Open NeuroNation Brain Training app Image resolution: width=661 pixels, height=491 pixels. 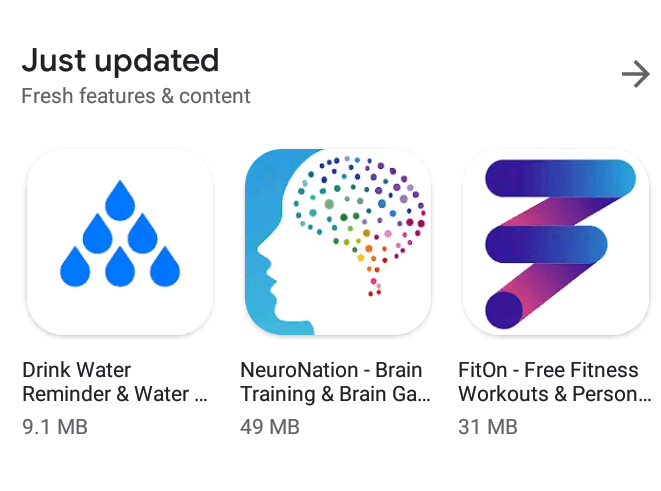[338, 242]
